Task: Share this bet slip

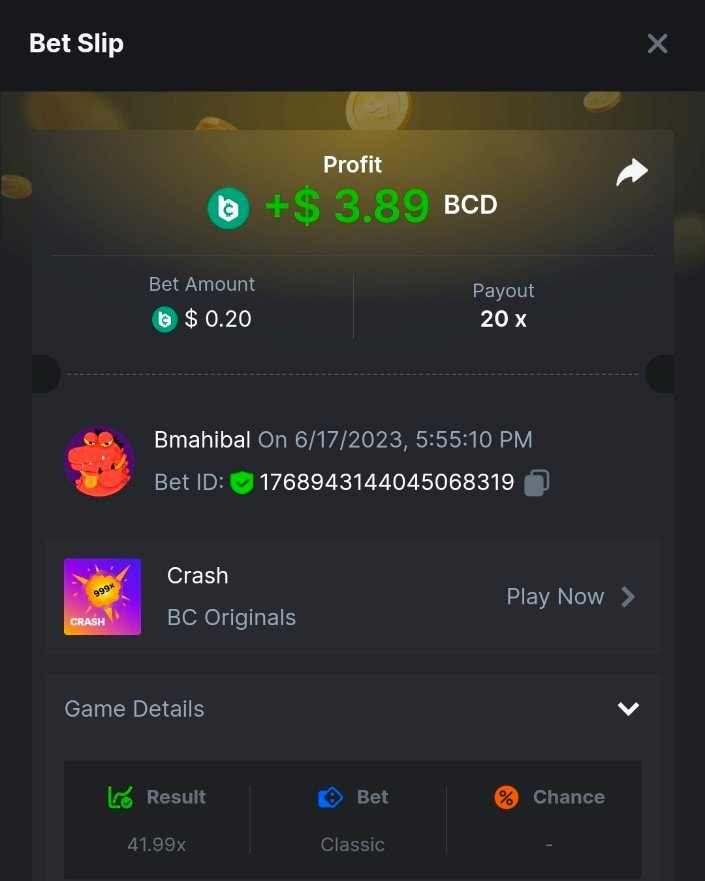Action: click(x=631, y=173)
